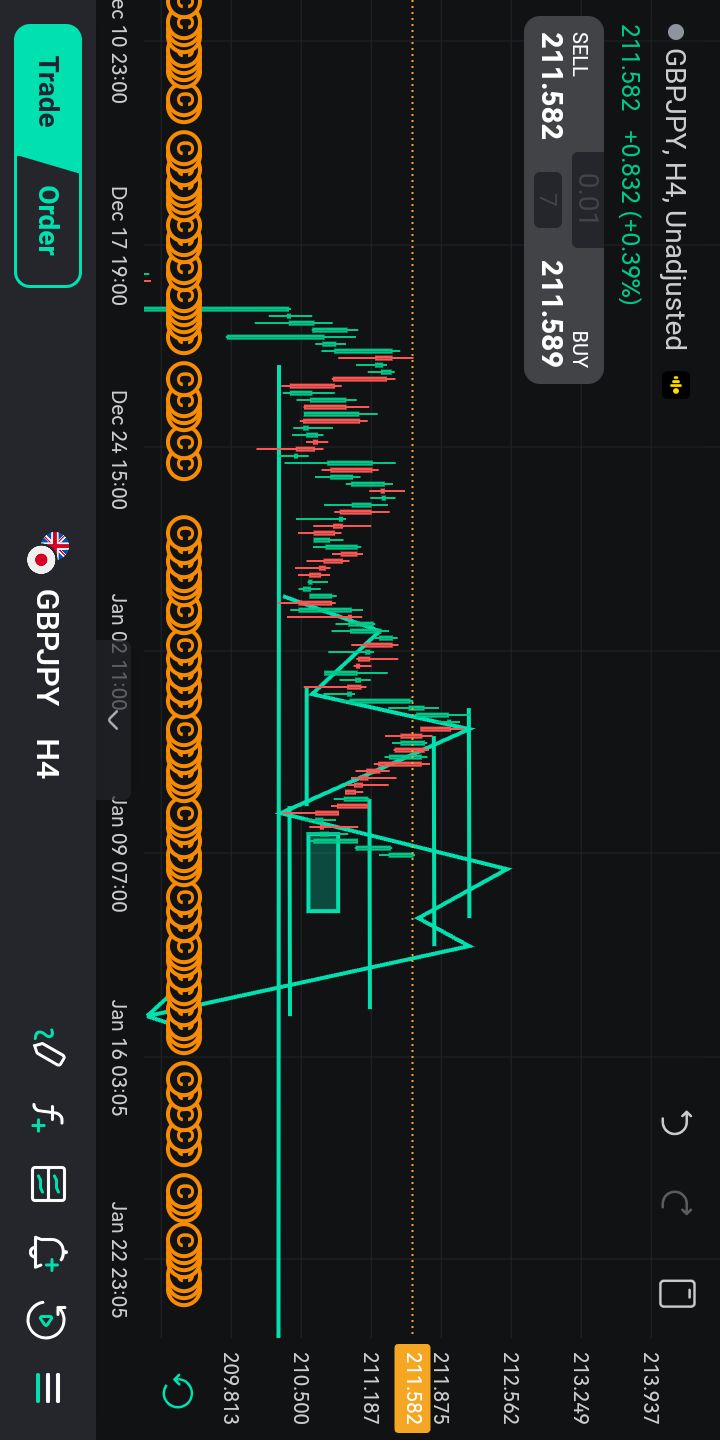Reset the chart with the refresh icon

click(177, 1391)
